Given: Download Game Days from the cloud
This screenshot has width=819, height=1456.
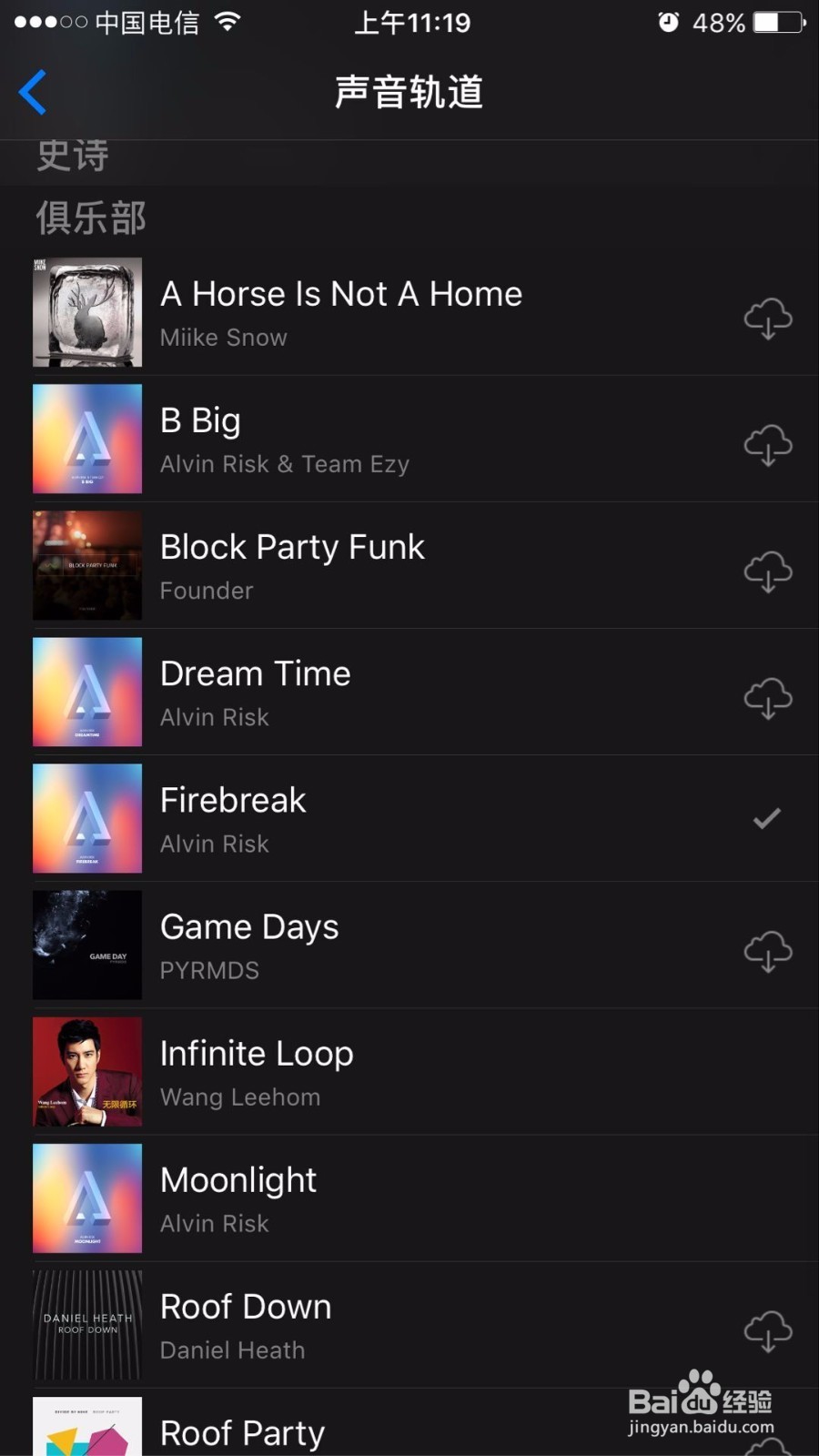Looking at the screenshot, I should [x=767, y=951].
